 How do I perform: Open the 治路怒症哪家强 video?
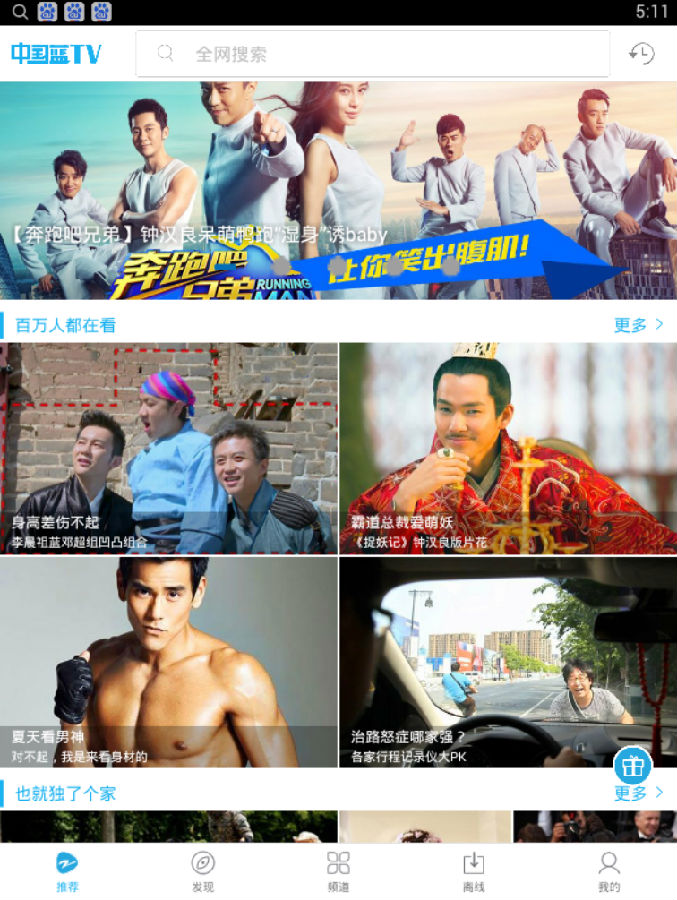click(x=507, y=661)
